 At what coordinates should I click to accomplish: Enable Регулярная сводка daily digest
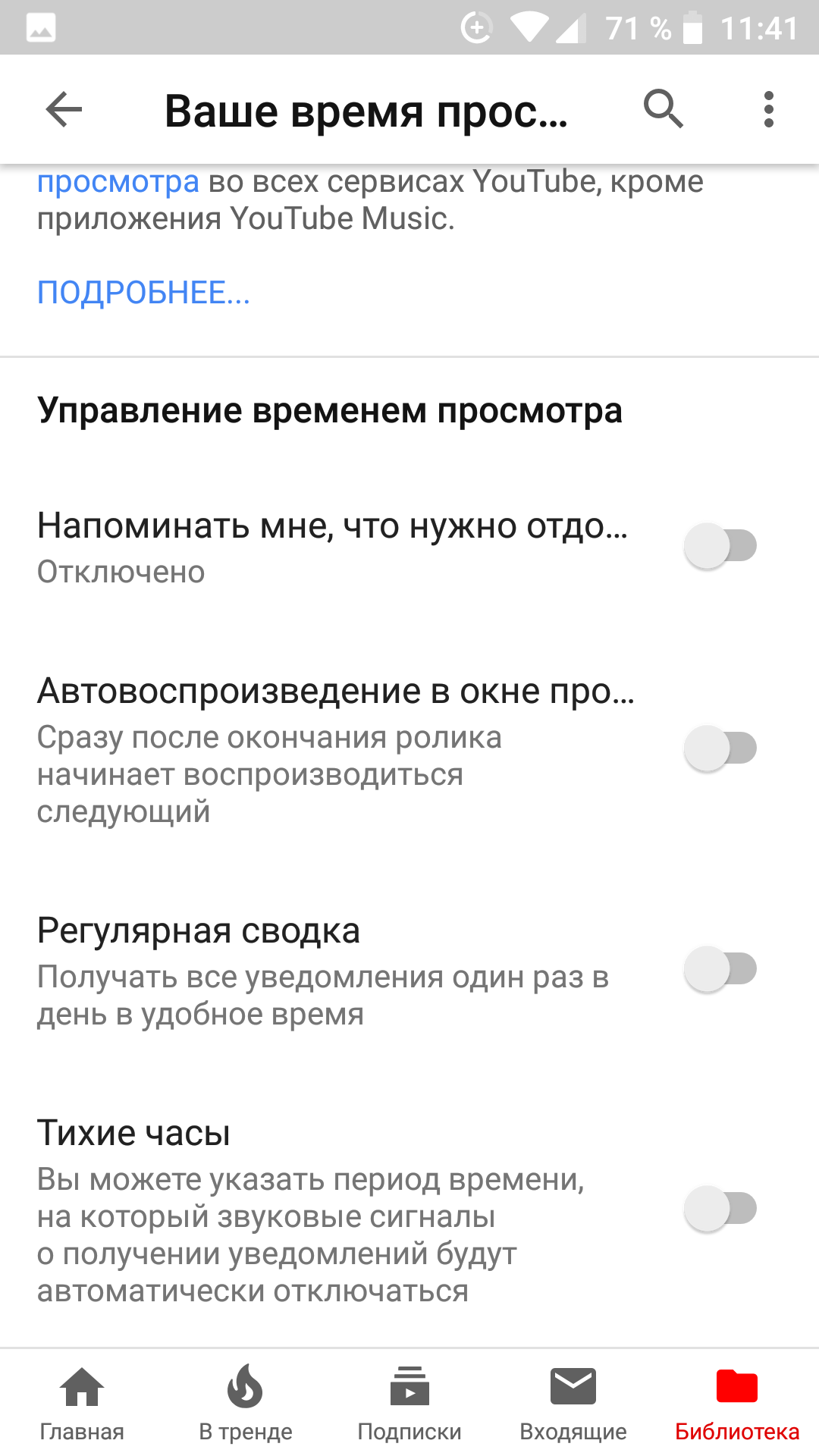pyautogui.click(x=720, y=969)
